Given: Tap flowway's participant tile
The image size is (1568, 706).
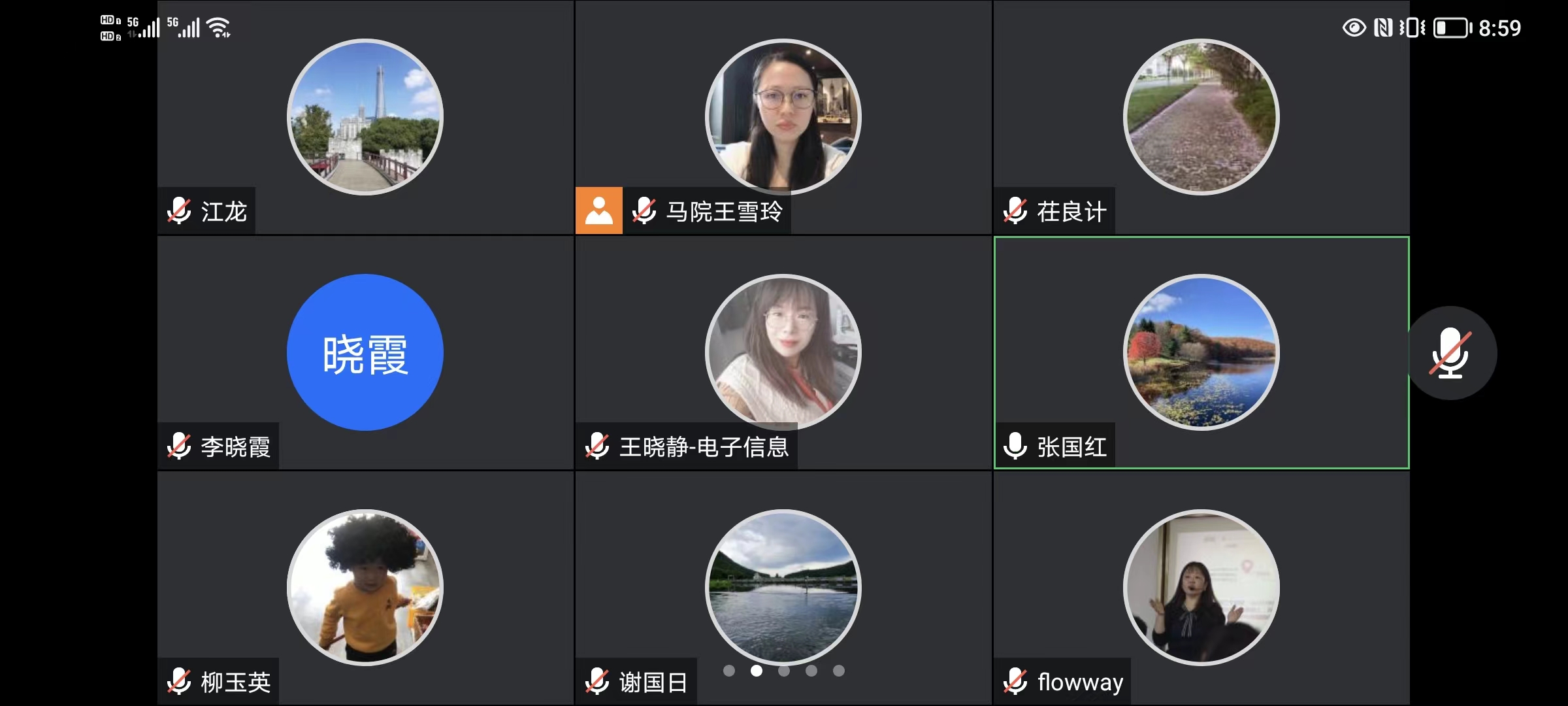Looking at the screenshot, I should point(1201,587).
